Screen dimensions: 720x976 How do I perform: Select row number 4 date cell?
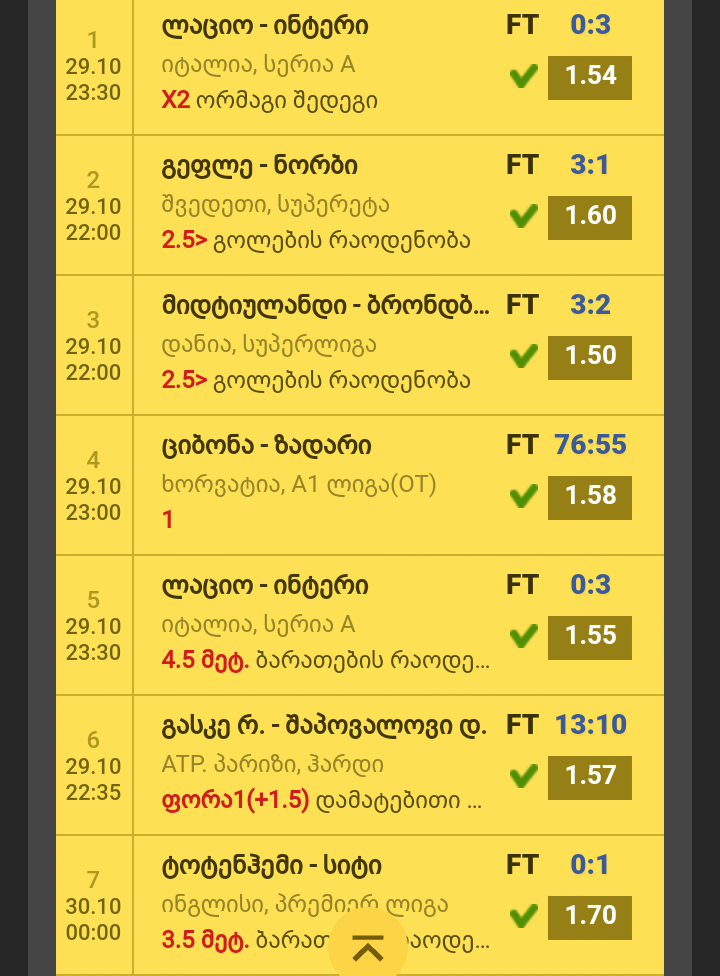[93, 484]
